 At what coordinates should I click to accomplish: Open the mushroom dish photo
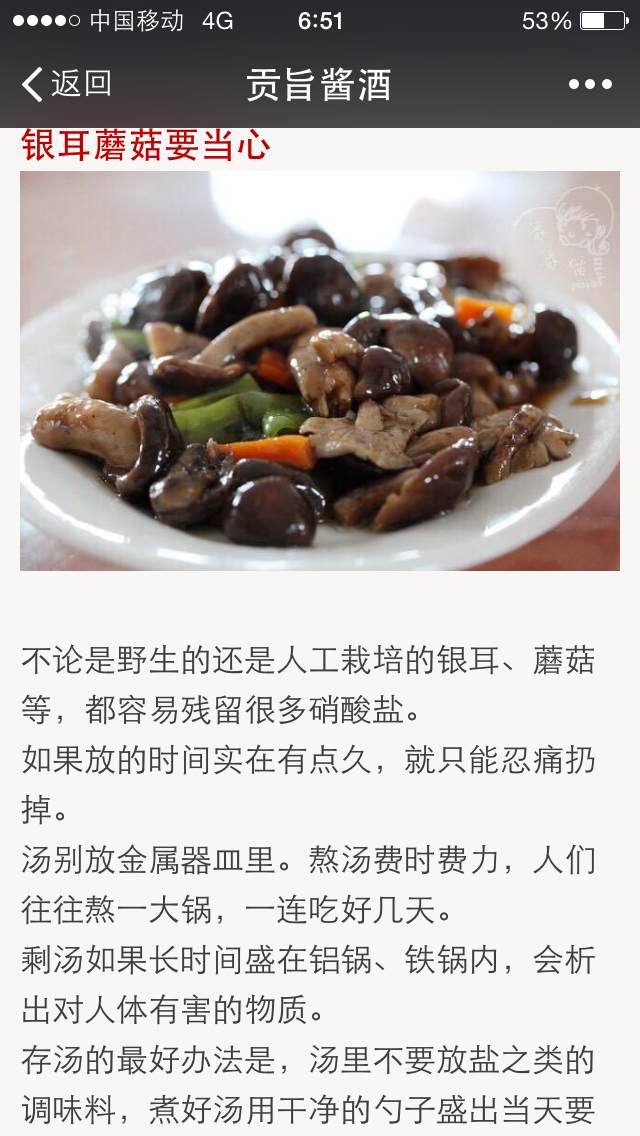pos(320,370)
